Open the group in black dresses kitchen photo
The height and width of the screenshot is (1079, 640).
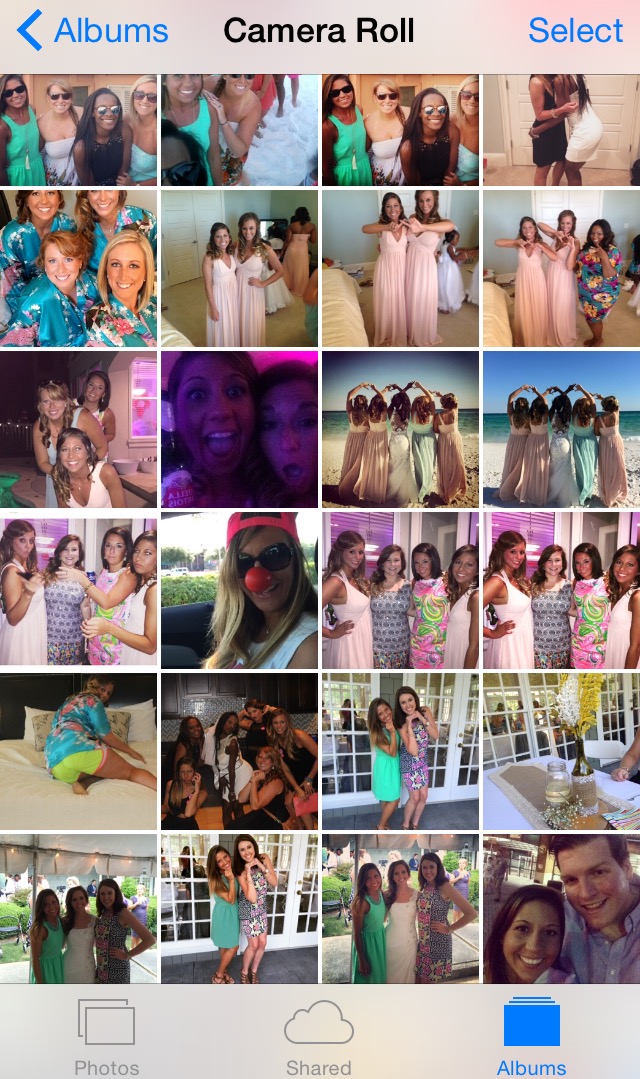[239, 751]
